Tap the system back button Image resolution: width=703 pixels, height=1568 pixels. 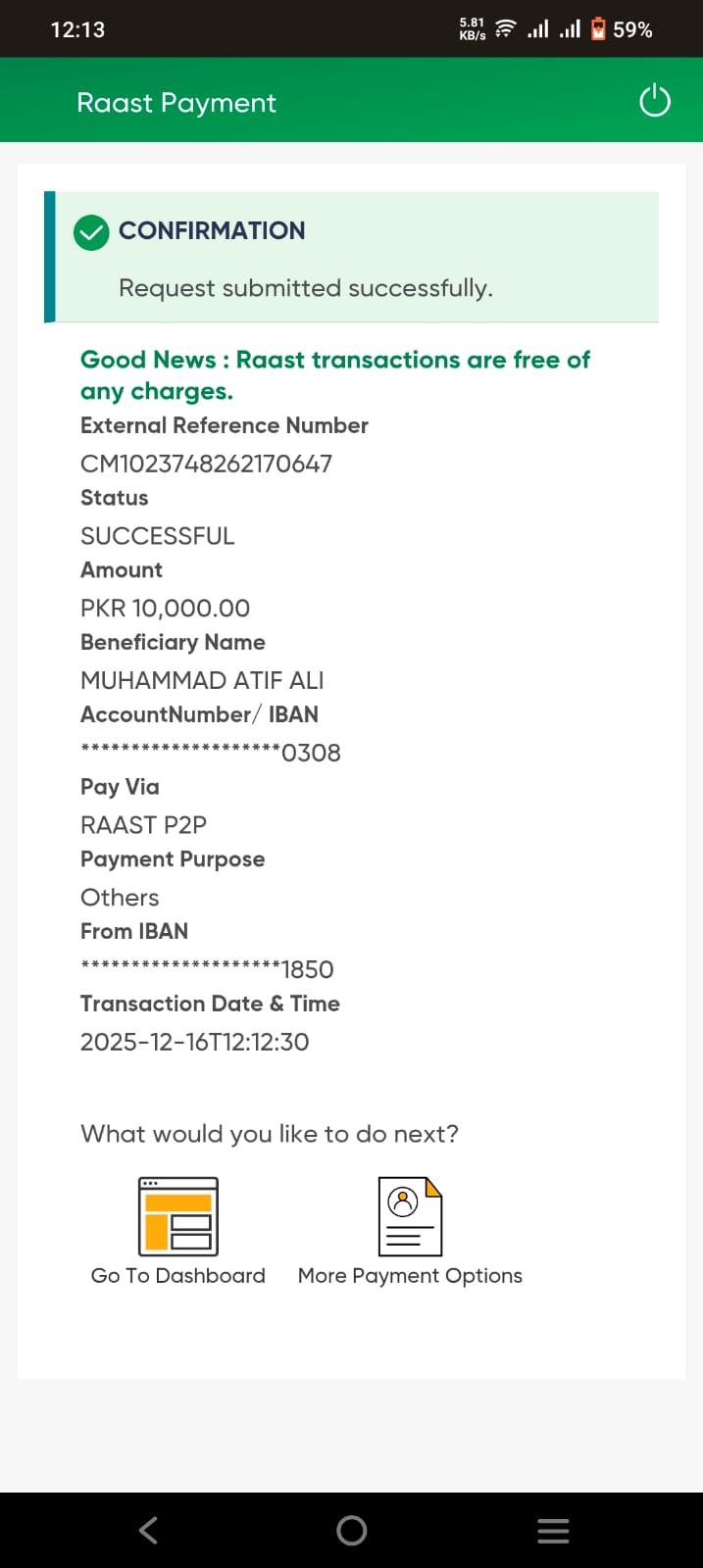pyautogui.click(x=149, y=1530)
